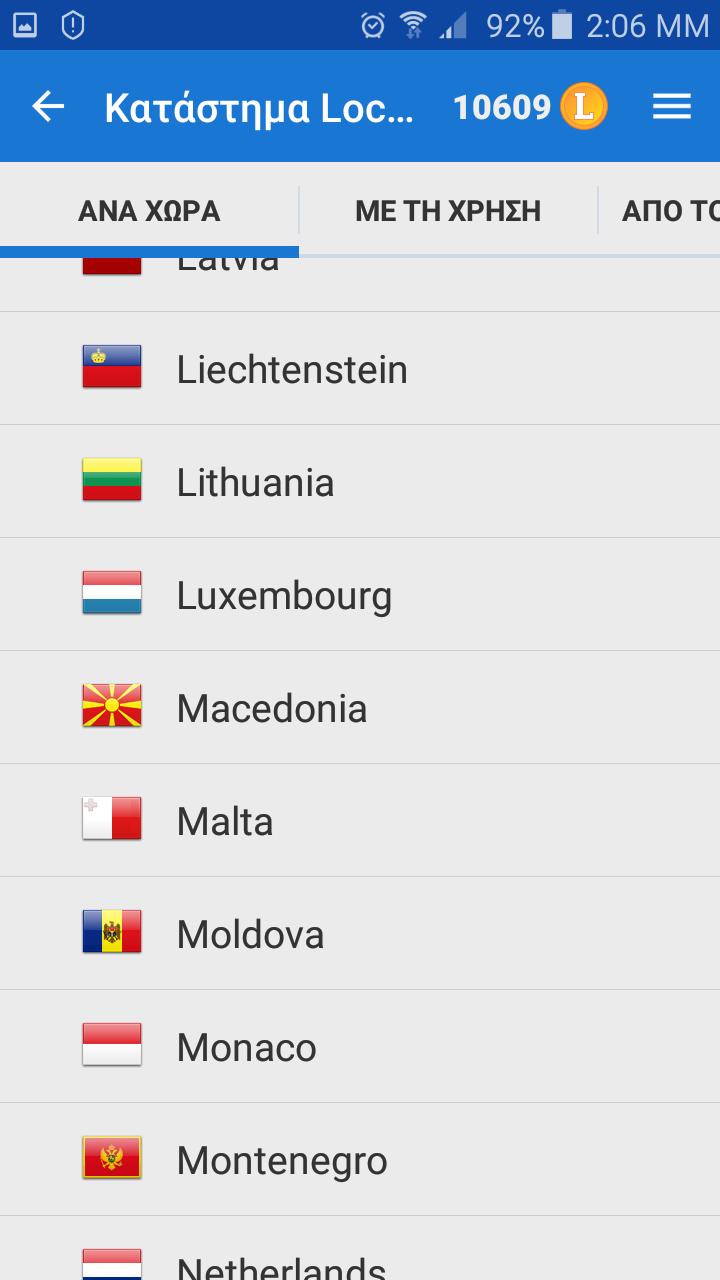The width and height of the screenshot is (720, 1280).
Task: Tap the 10609 coins balance
Action: (x=529, y=106)
